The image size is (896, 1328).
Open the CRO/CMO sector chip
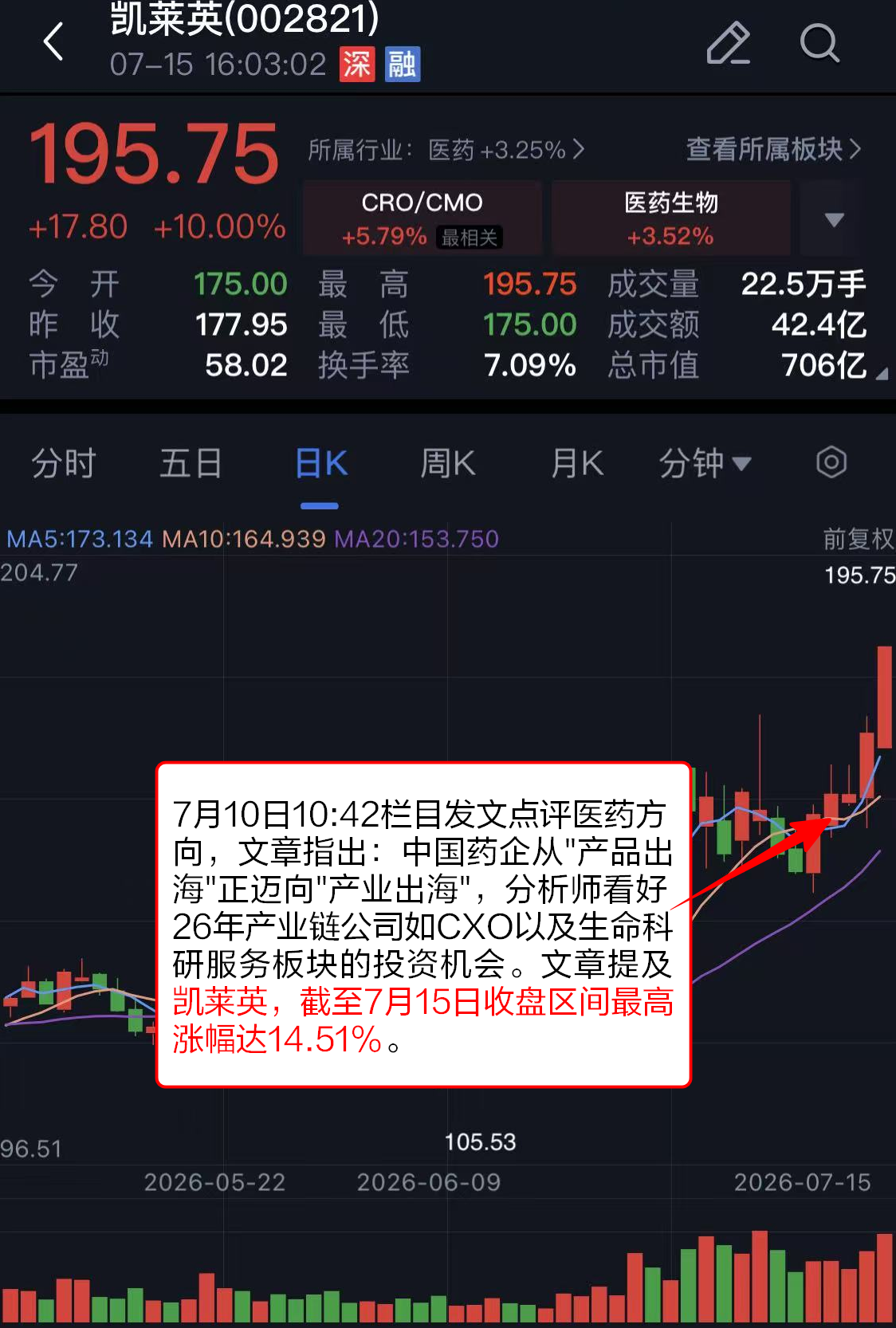click(x=422, y=218)
